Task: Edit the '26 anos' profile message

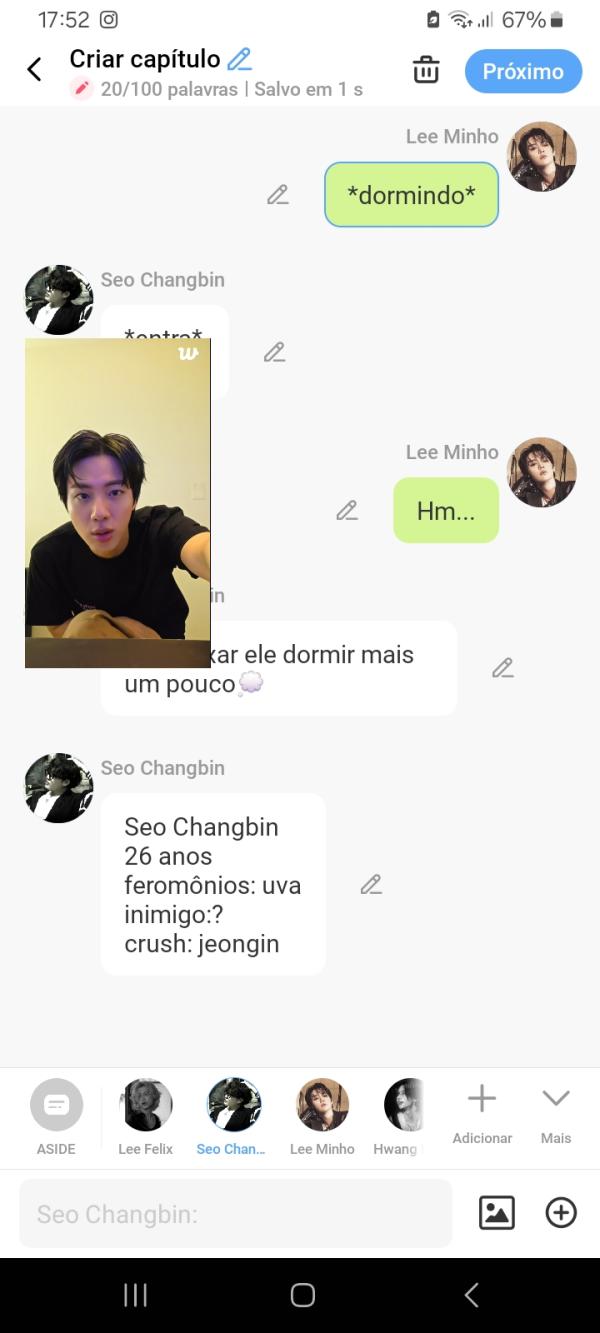Action: pos(371,885)
